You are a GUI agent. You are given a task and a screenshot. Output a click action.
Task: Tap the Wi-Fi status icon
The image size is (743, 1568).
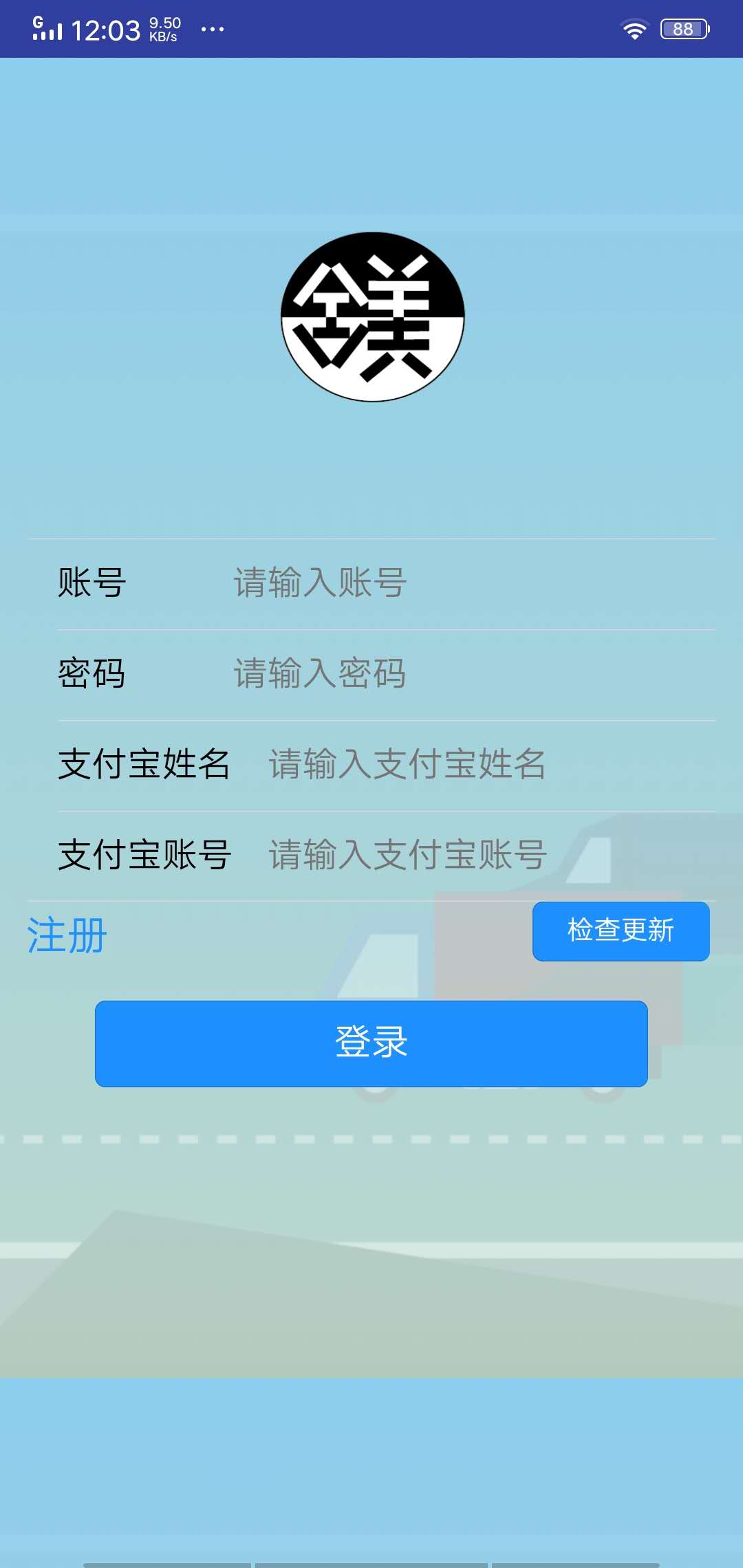(x=634, y=28)
